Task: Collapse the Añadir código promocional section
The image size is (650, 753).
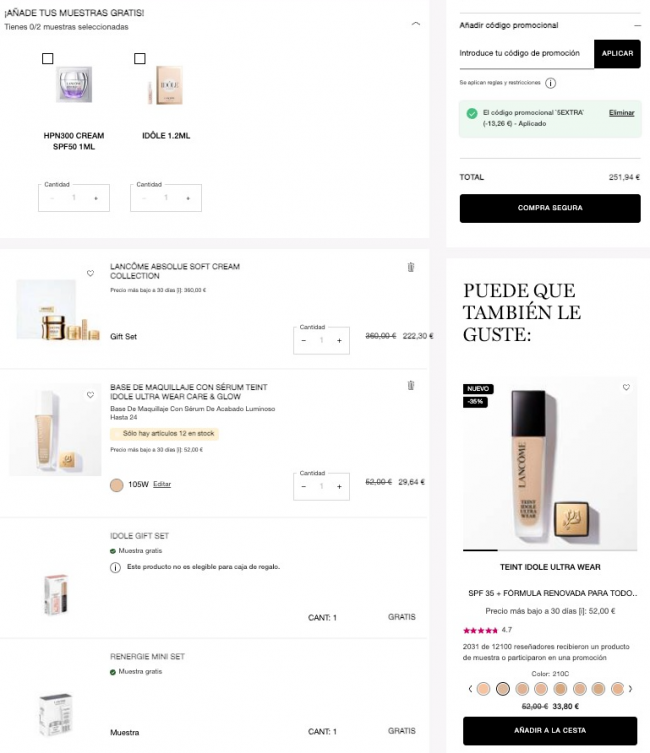Action: coord(637,25)
